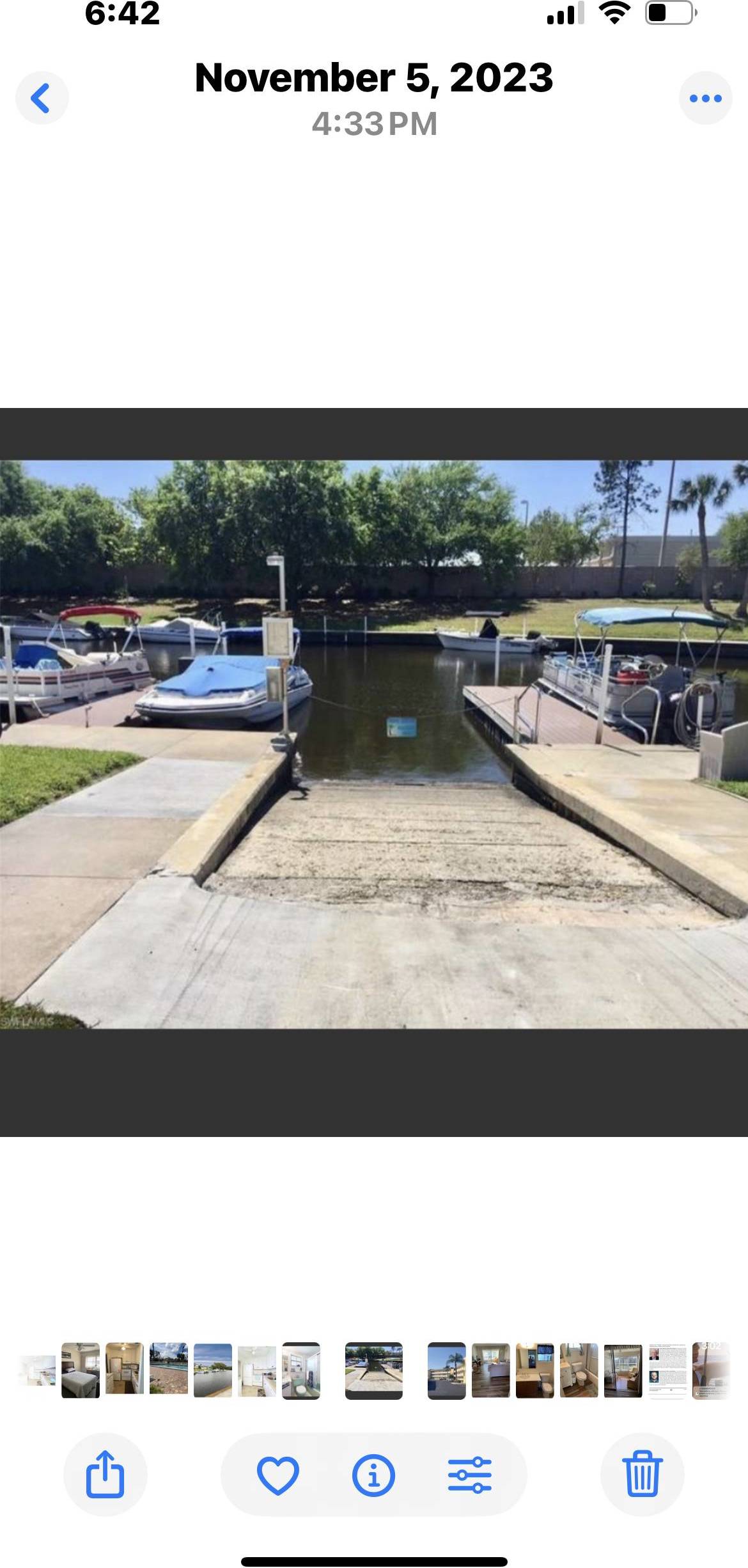Jump to the document page thumbnail
748x1568 pixels.
pyautogui.click(x=667, y=1370)
